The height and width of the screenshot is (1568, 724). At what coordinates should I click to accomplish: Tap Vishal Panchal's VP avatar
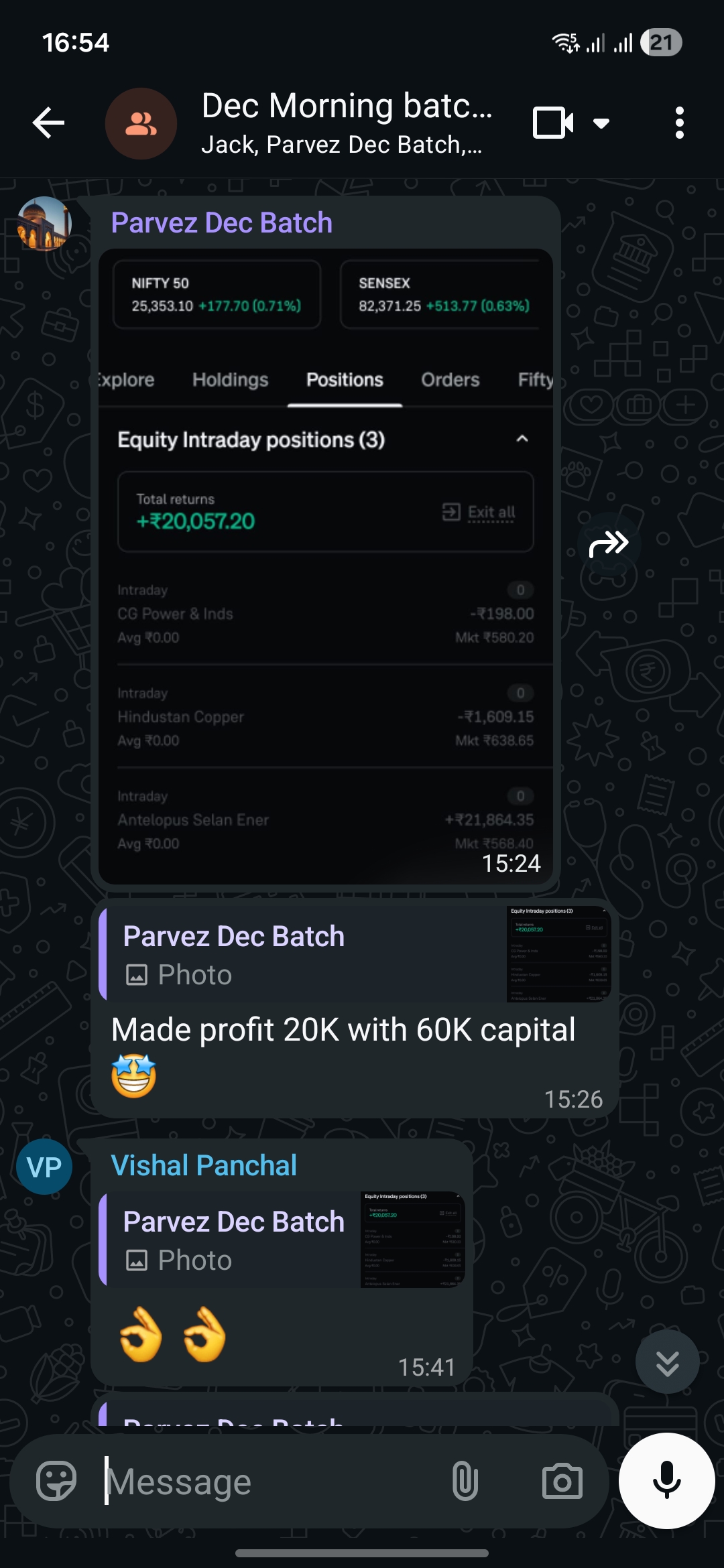pyautogui.click(x=43, y=1166)
